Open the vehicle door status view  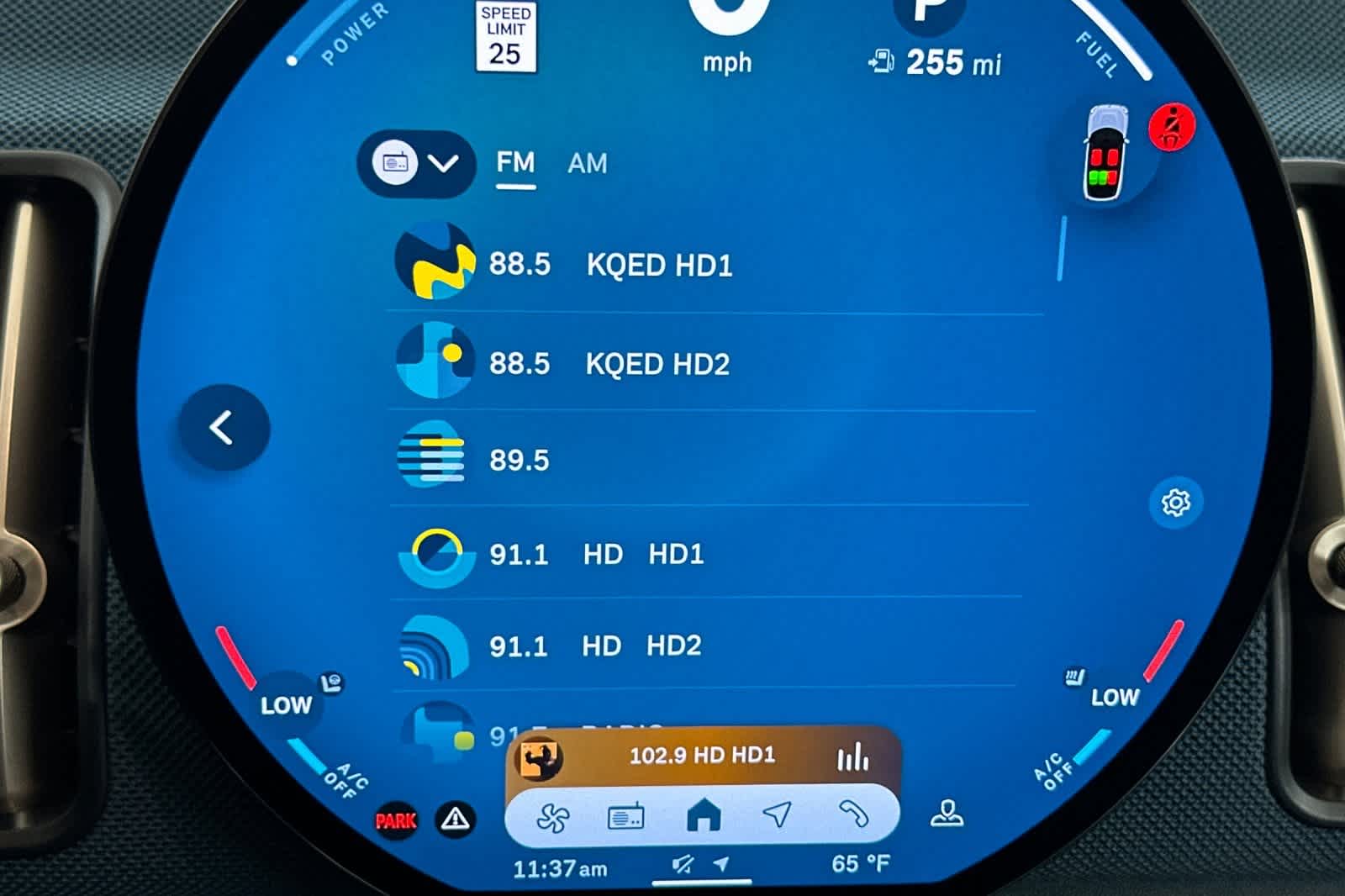click(x=1104, y=153)
